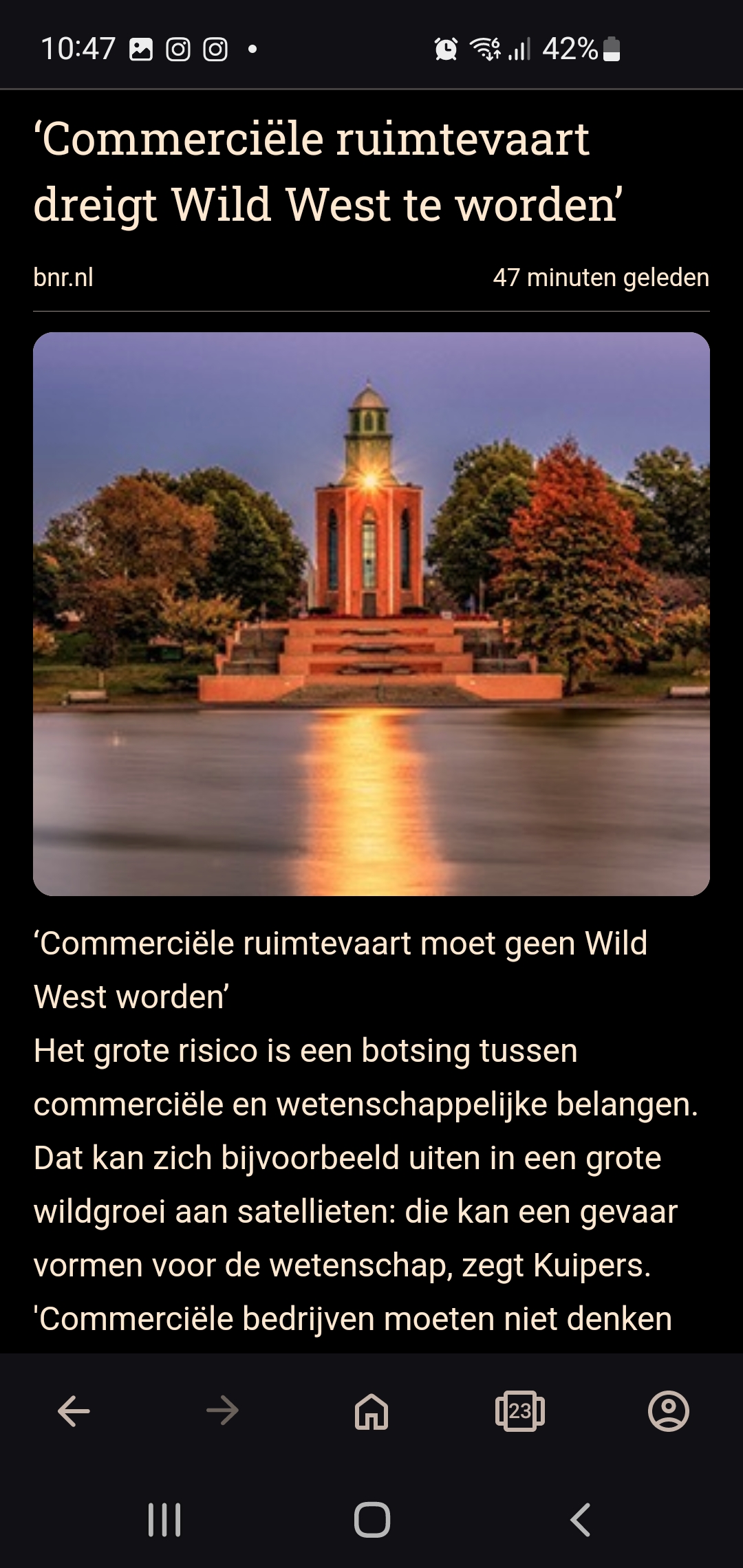Open the recent apps system button
This screenshot has height=1568, width=743.
pos(164,1519)
